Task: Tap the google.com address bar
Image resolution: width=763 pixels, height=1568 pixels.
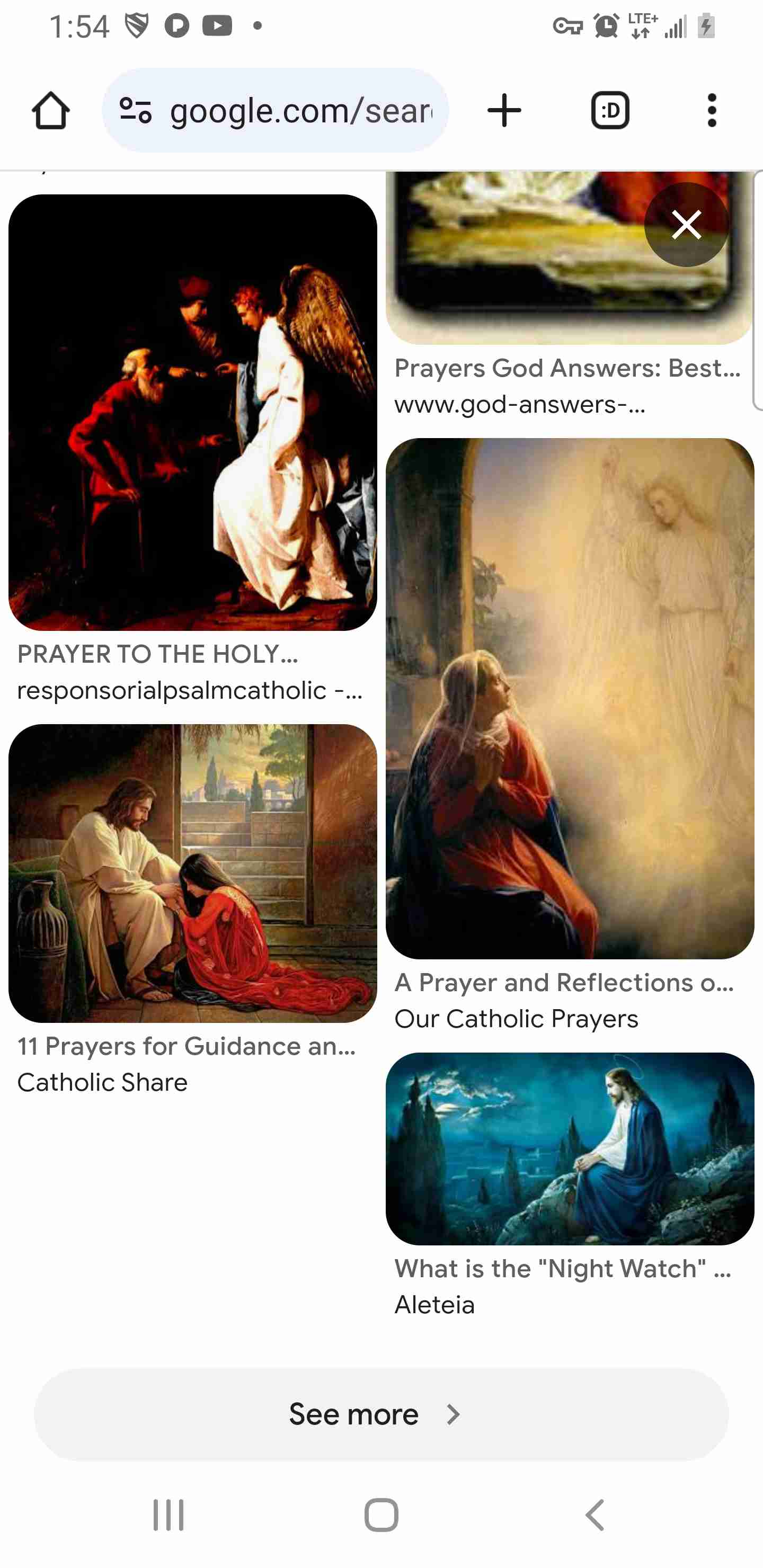Action: click(x=275, y=111)
